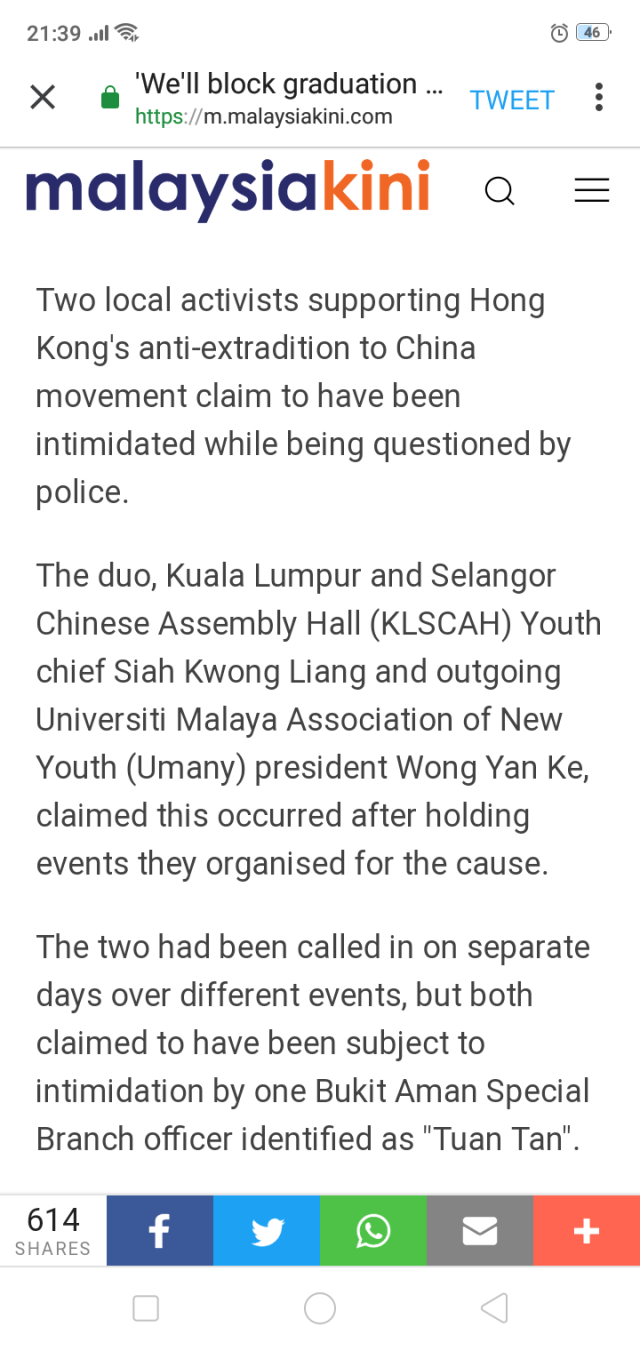Tap the m.malaysiakini.com URL bar
The height and width of the screenshot is (1351, 640).
[290, 117]
